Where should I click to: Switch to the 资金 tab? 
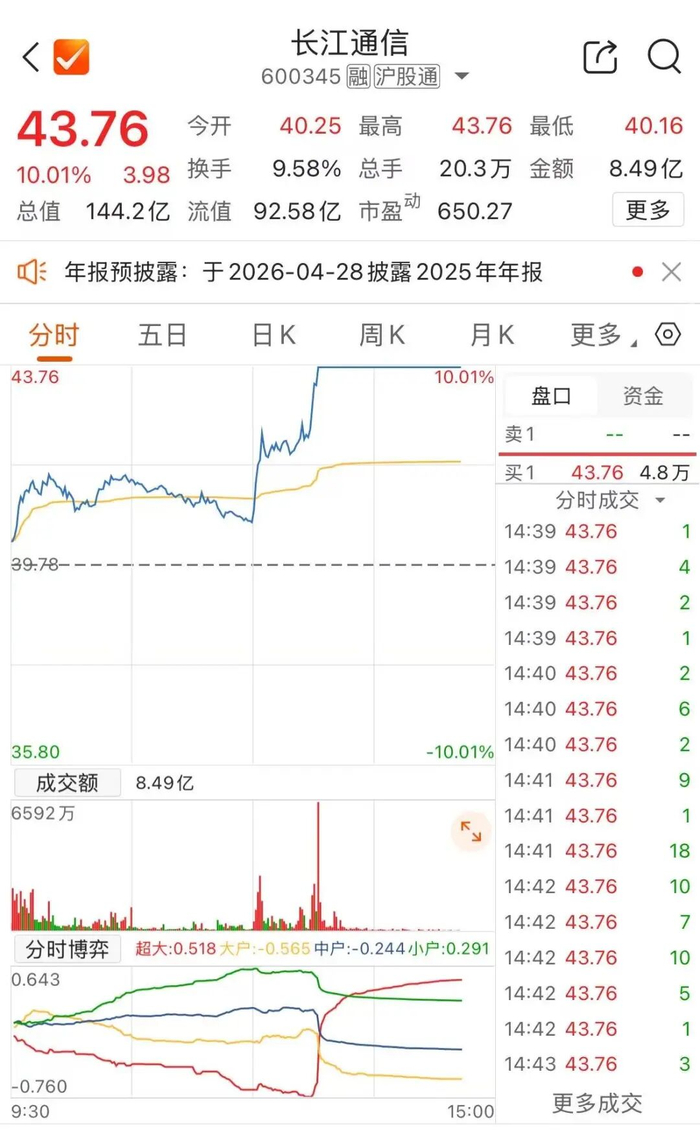point(643,396)
